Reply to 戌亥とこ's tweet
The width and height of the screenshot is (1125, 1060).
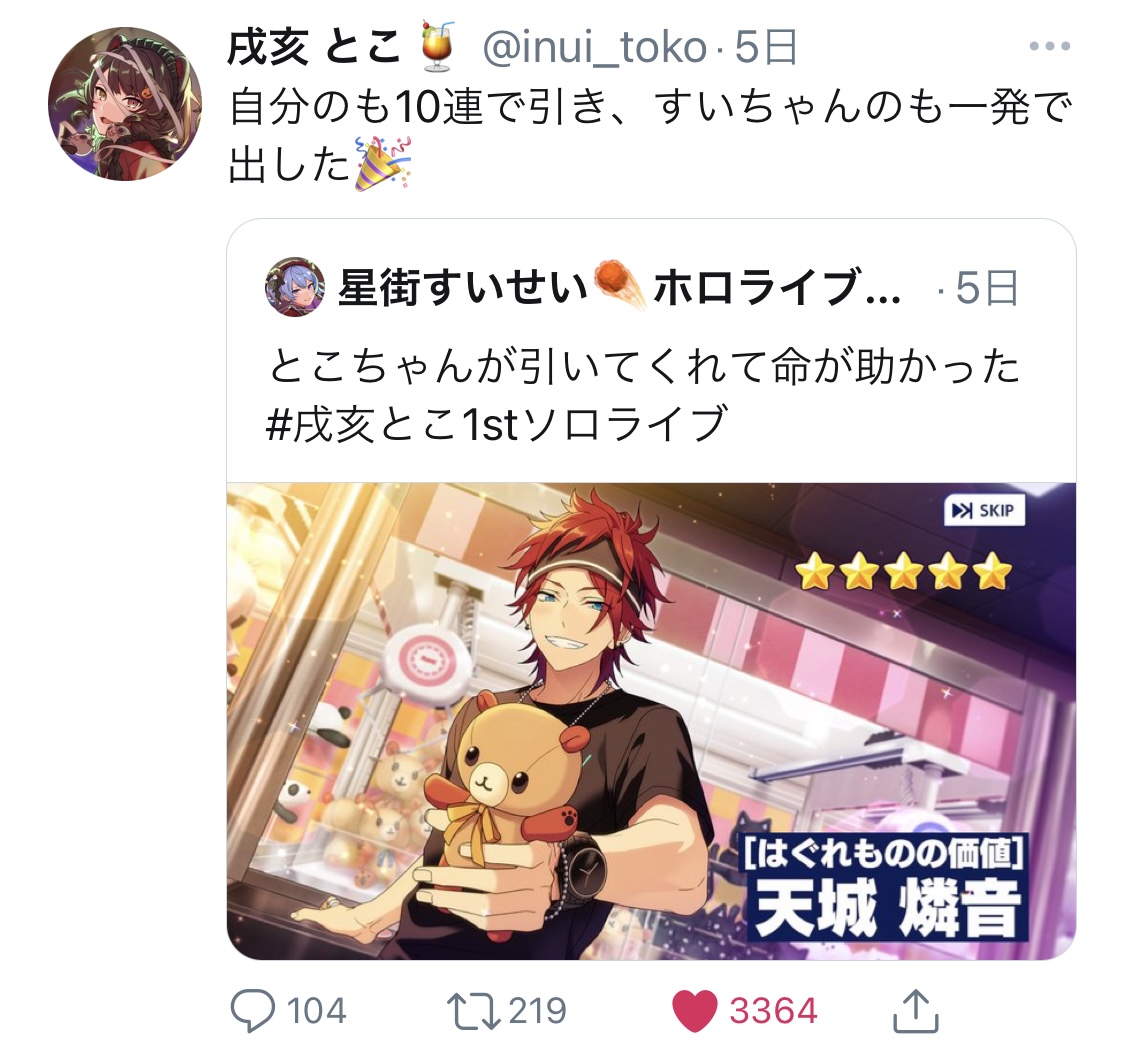coord(252,1011)
